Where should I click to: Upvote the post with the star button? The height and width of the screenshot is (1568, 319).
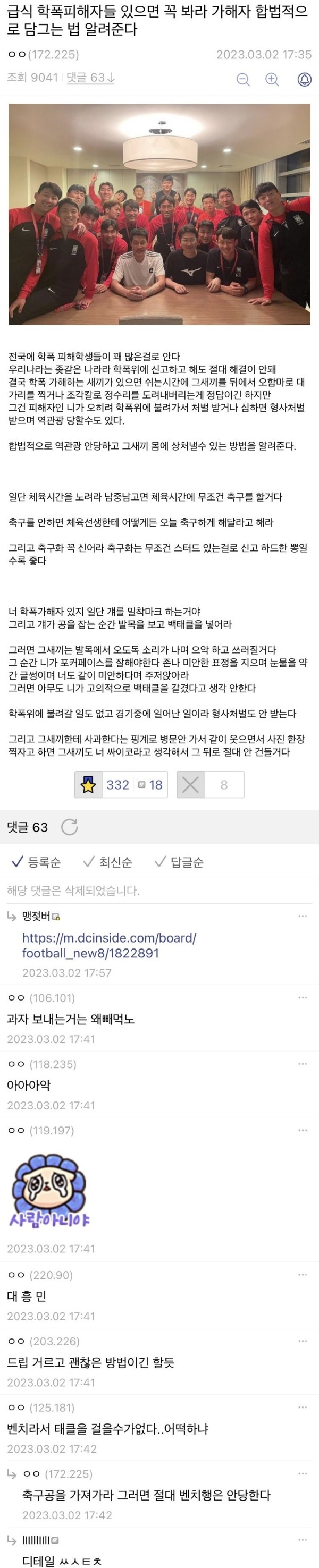tap(89, 785)
